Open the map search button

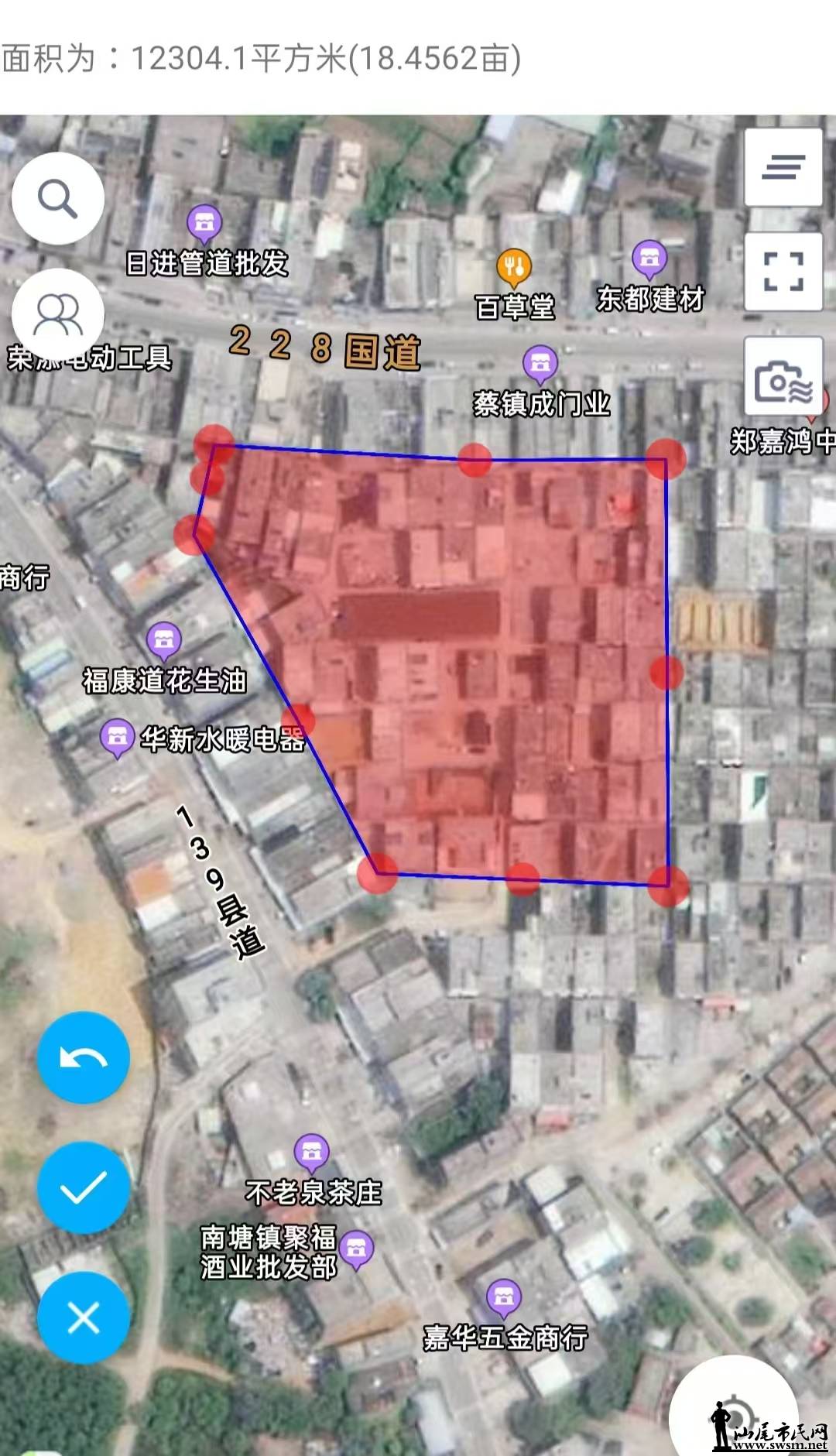(58, 199)
